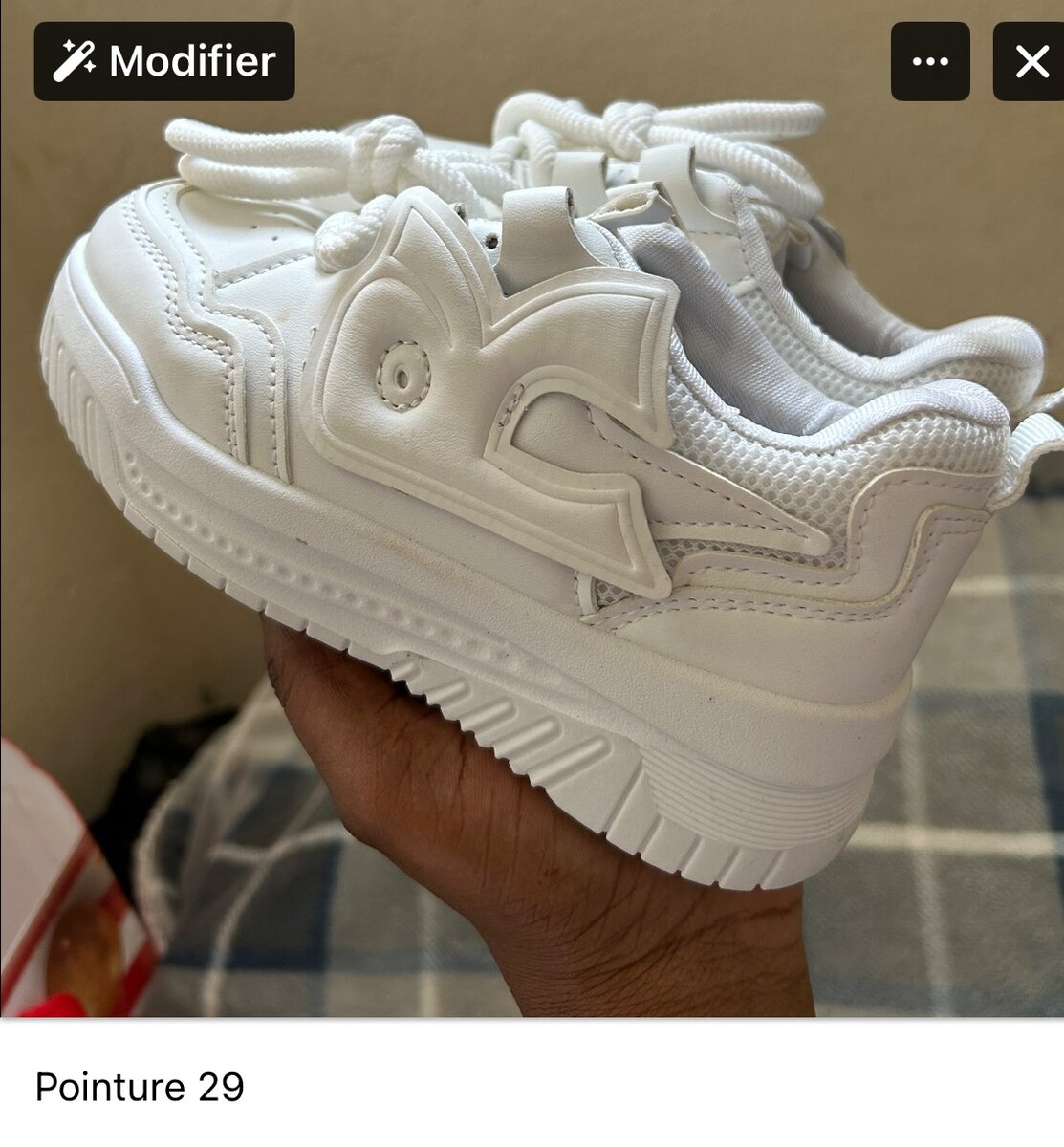Image resolution: width=1064 pixels, height=1147 pixels.
Task: Tap the Modifier edit button
Action: point(164,61)
